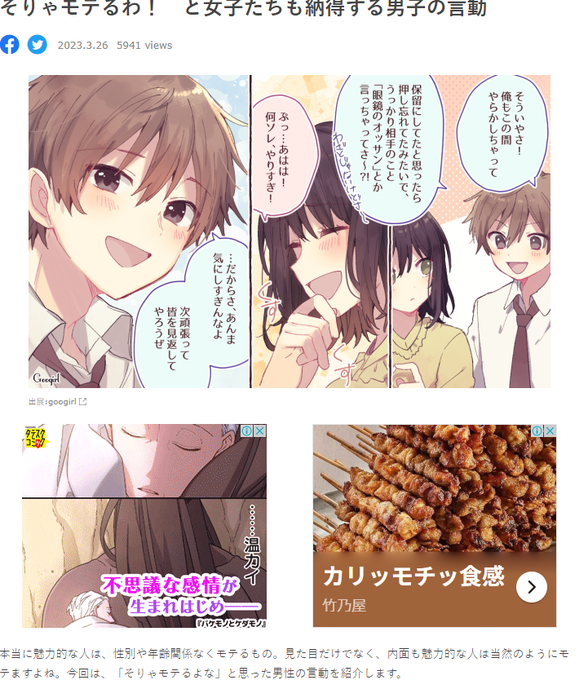Close the manga comic ad
Image resolution: width=588 pixels, height=680 pixels.
click(x=260, y=431)
